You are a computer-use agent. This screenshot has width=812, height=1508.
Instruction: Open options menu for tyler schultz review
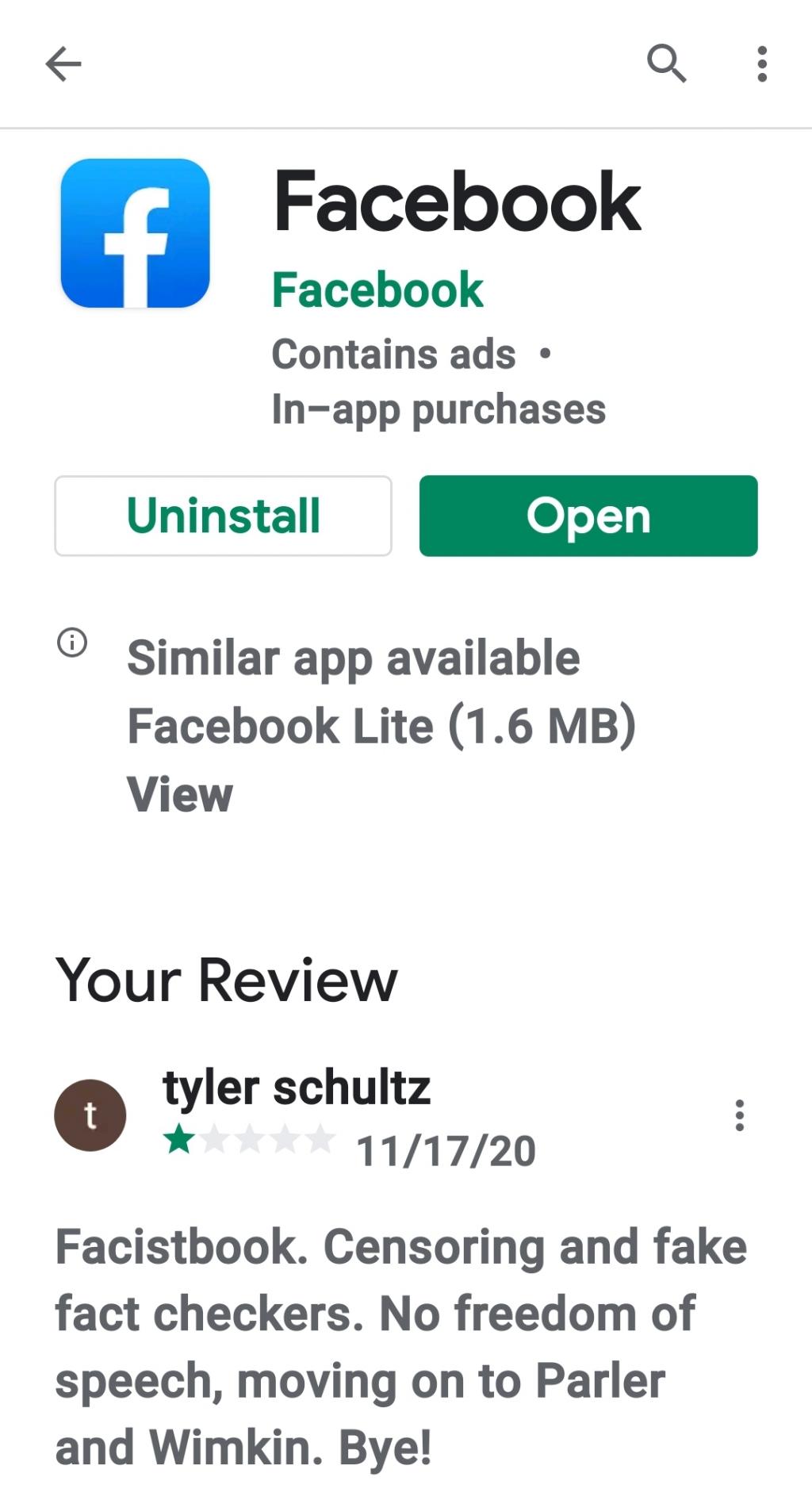coord(739,1115)
